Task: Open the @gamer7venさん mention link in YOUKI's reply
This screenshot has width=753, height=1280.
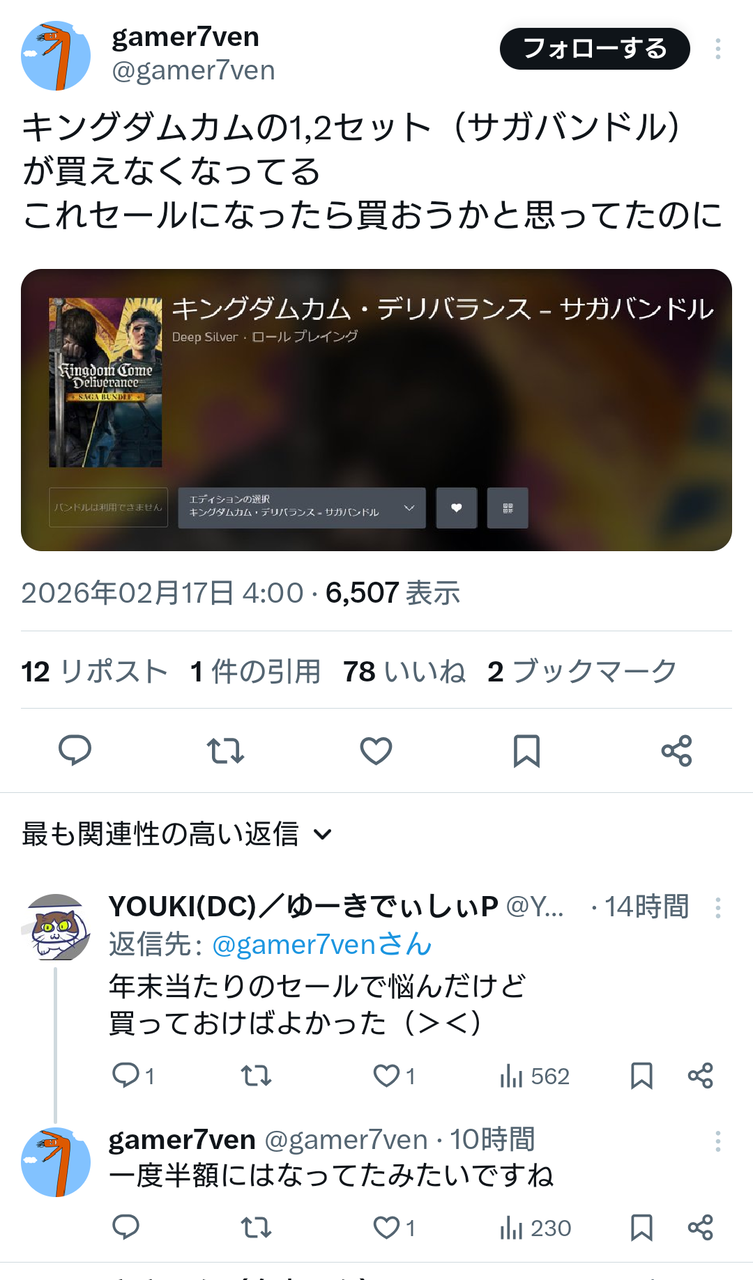Action: 320,944
